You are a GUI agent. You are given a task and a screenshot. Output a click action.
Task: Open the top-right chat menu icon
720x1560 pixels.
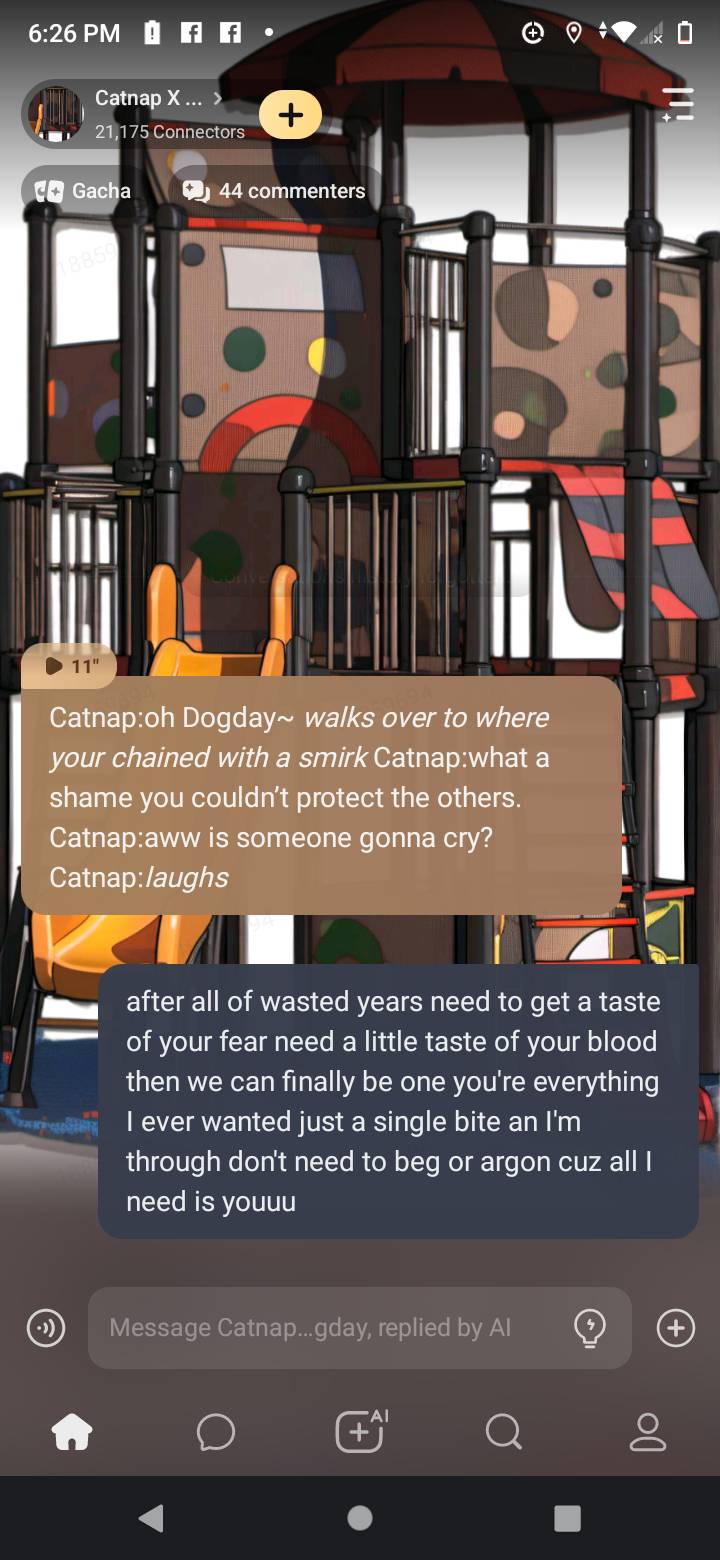tap(677, 105)
